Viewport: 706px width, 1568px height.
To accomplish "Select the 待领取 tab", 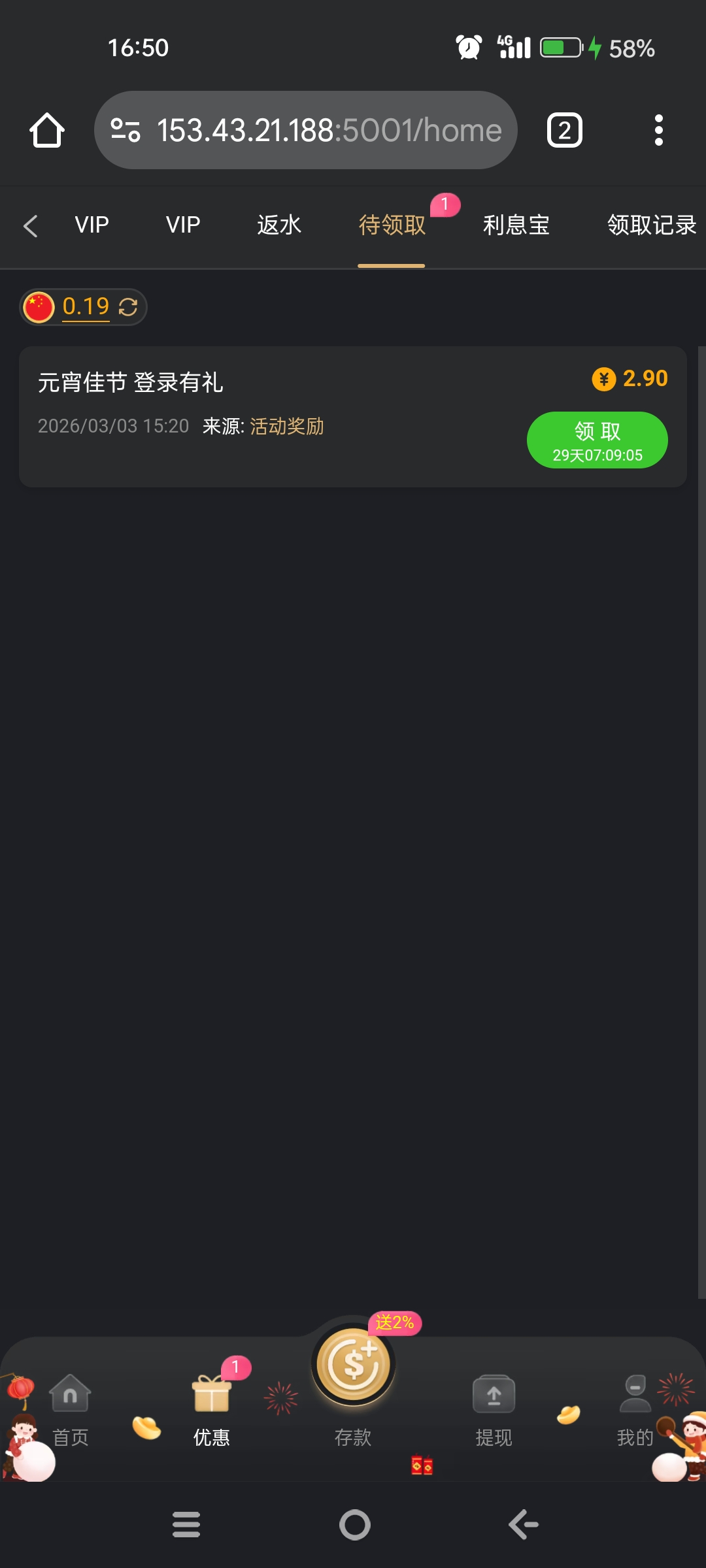I will [392, 225].
